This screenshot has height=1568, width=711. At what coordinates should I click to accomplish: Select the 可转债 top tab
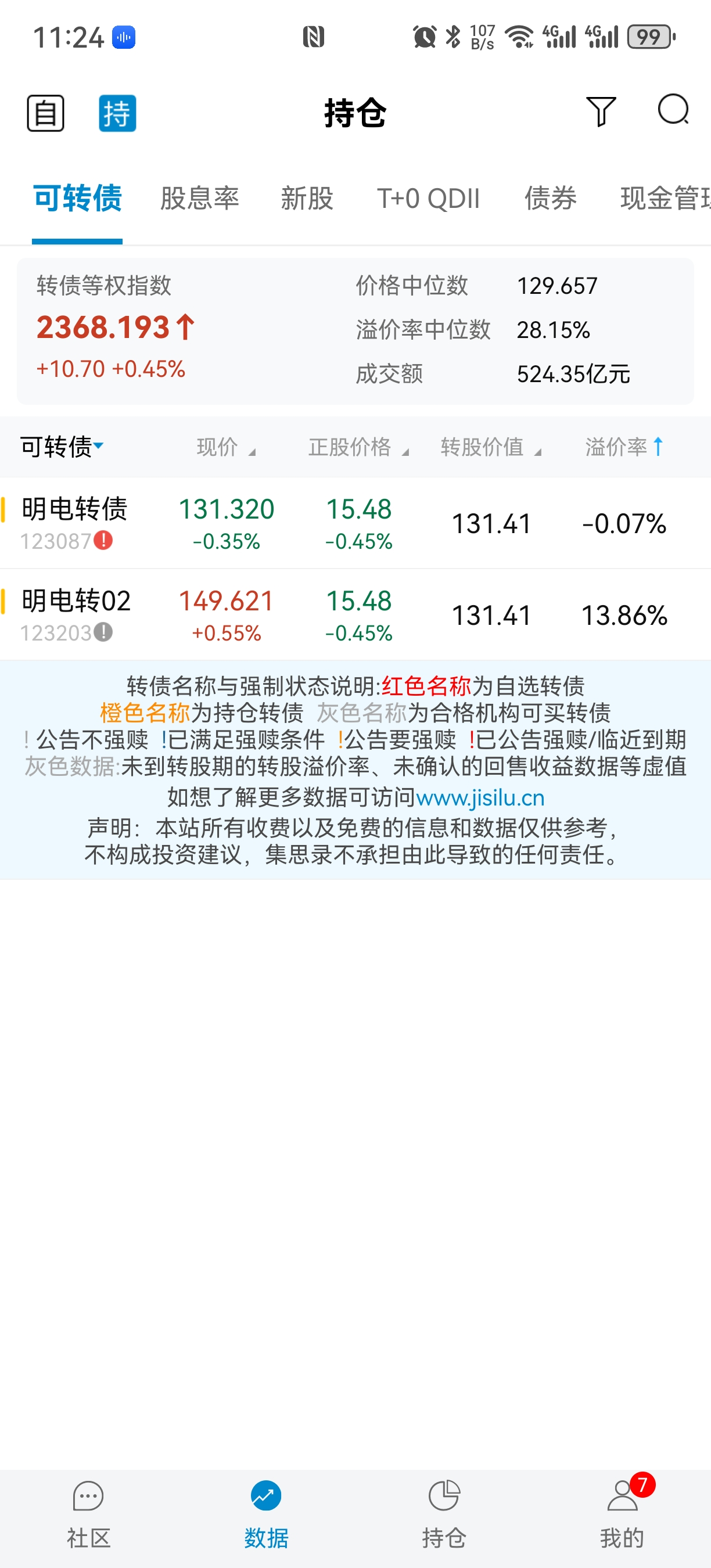pyautogui.click(x=77, y=199)
